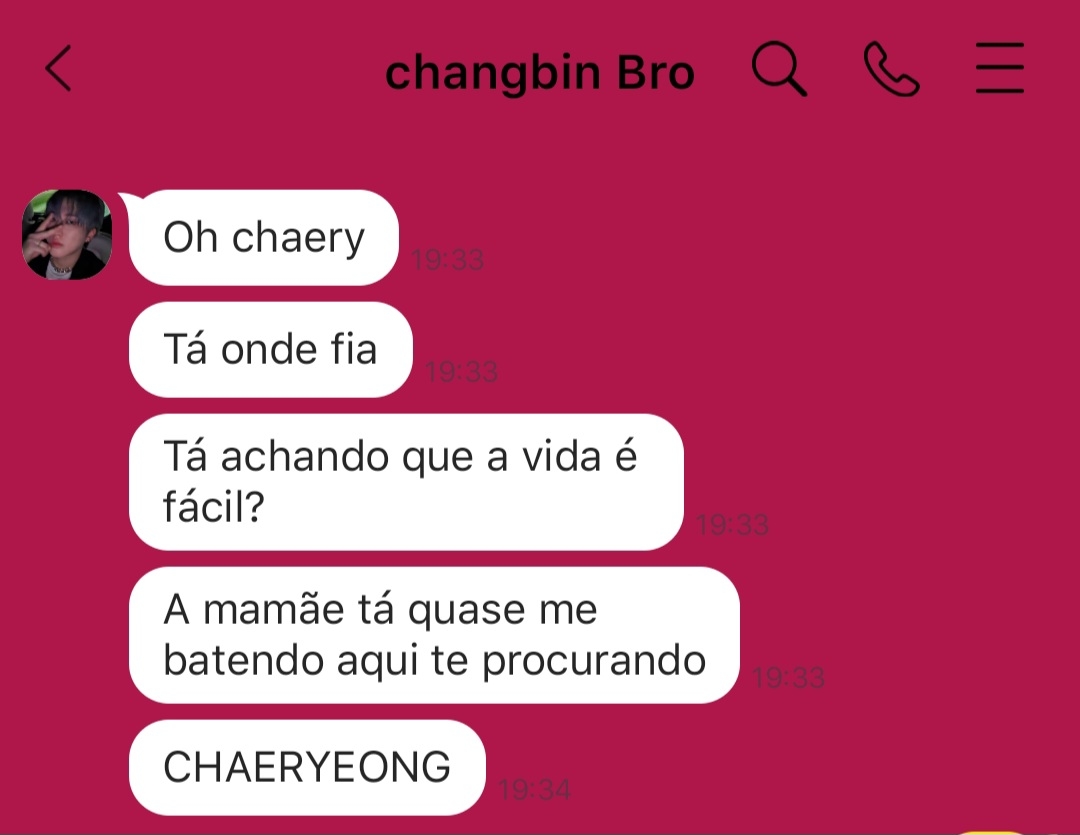This screenshot has height=835, width=1080.
Task: Go back from changbin Bro chat
Action: click(x=59, y=70)
